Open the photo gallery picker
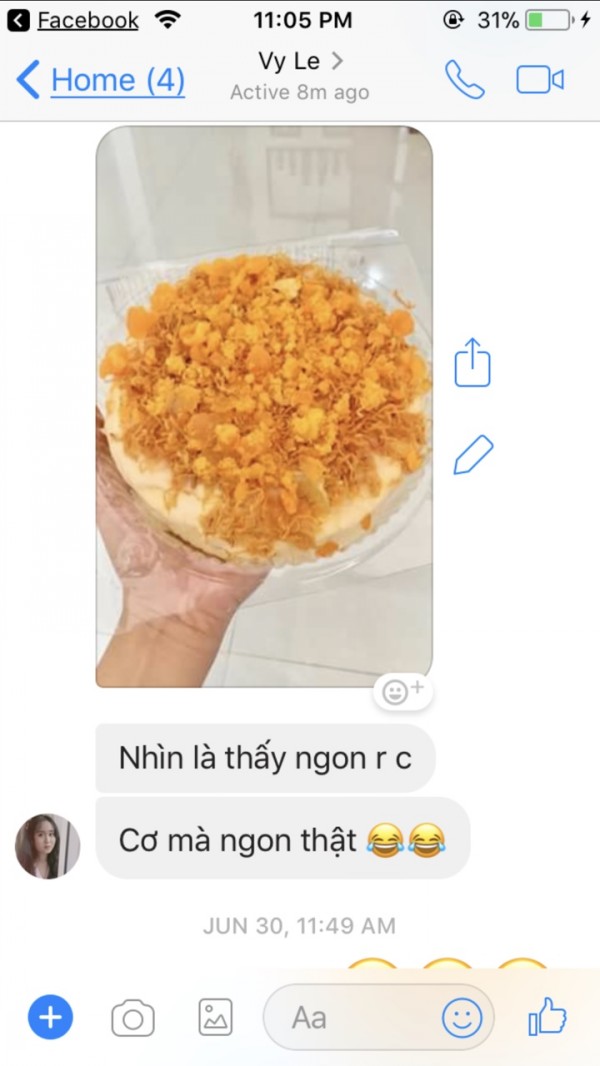The height and width of the screenshot is (1066, 600). tap(215, 1018)
